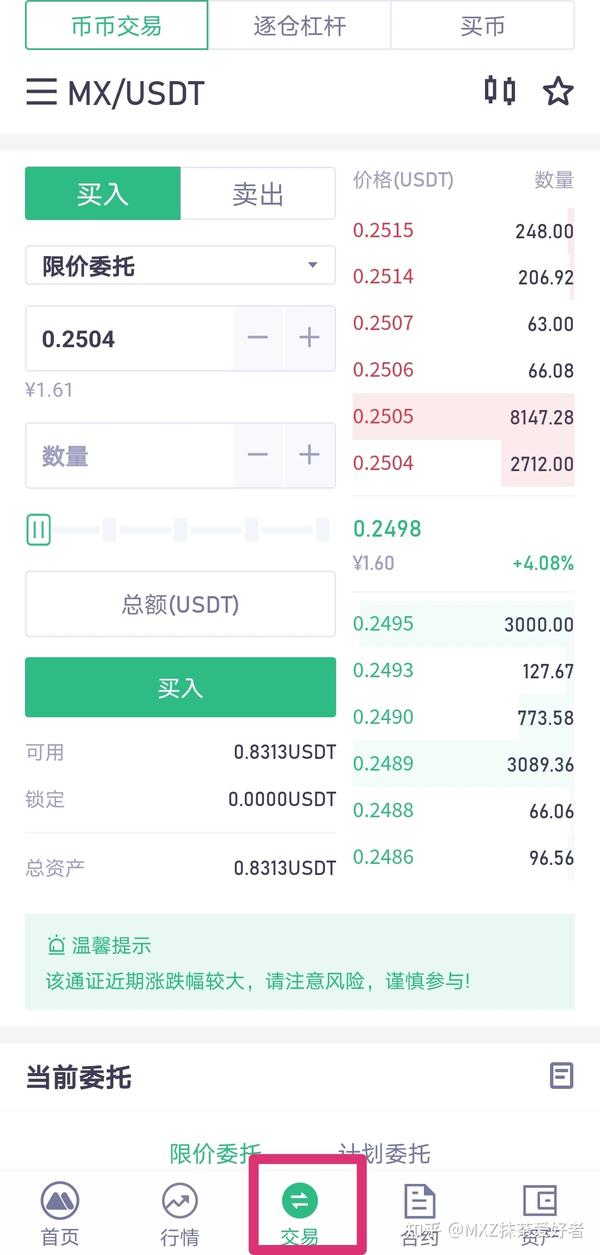
Task: Open the 合约 contracts tab
Action: pyautogui.click(x=420, y=1214)
